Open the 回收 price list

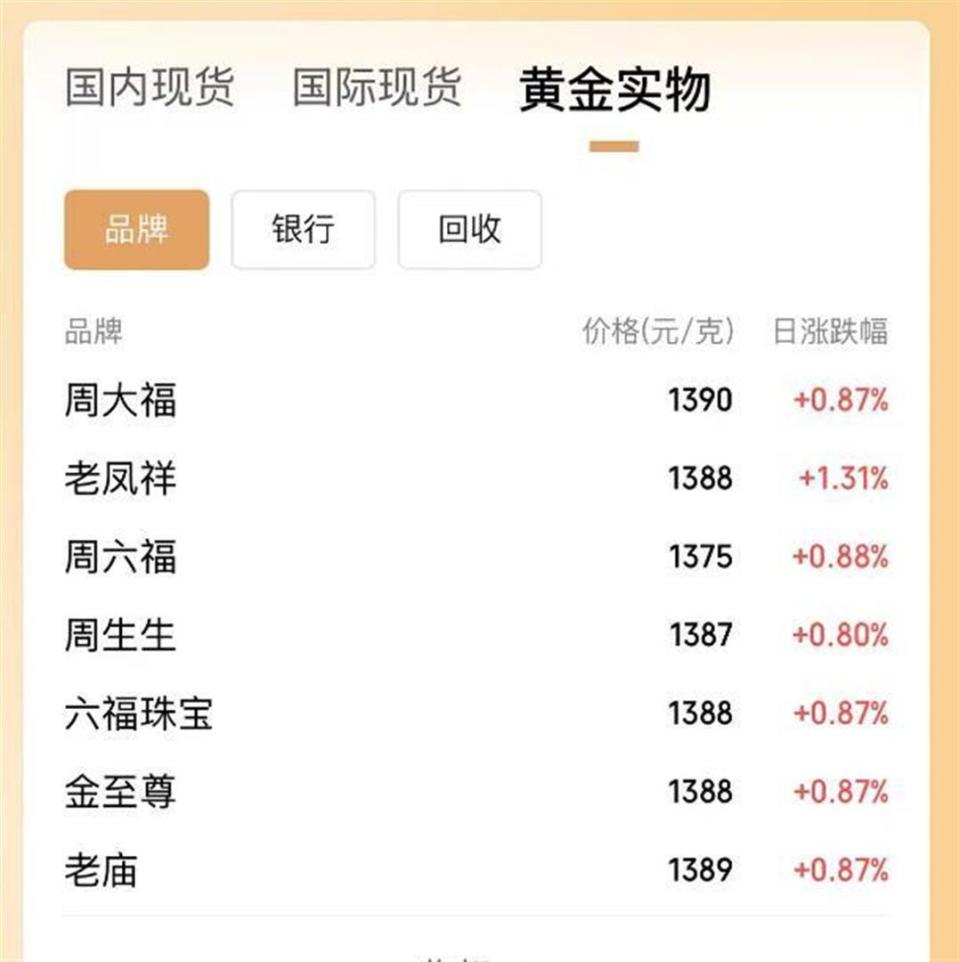pos(469,230)
